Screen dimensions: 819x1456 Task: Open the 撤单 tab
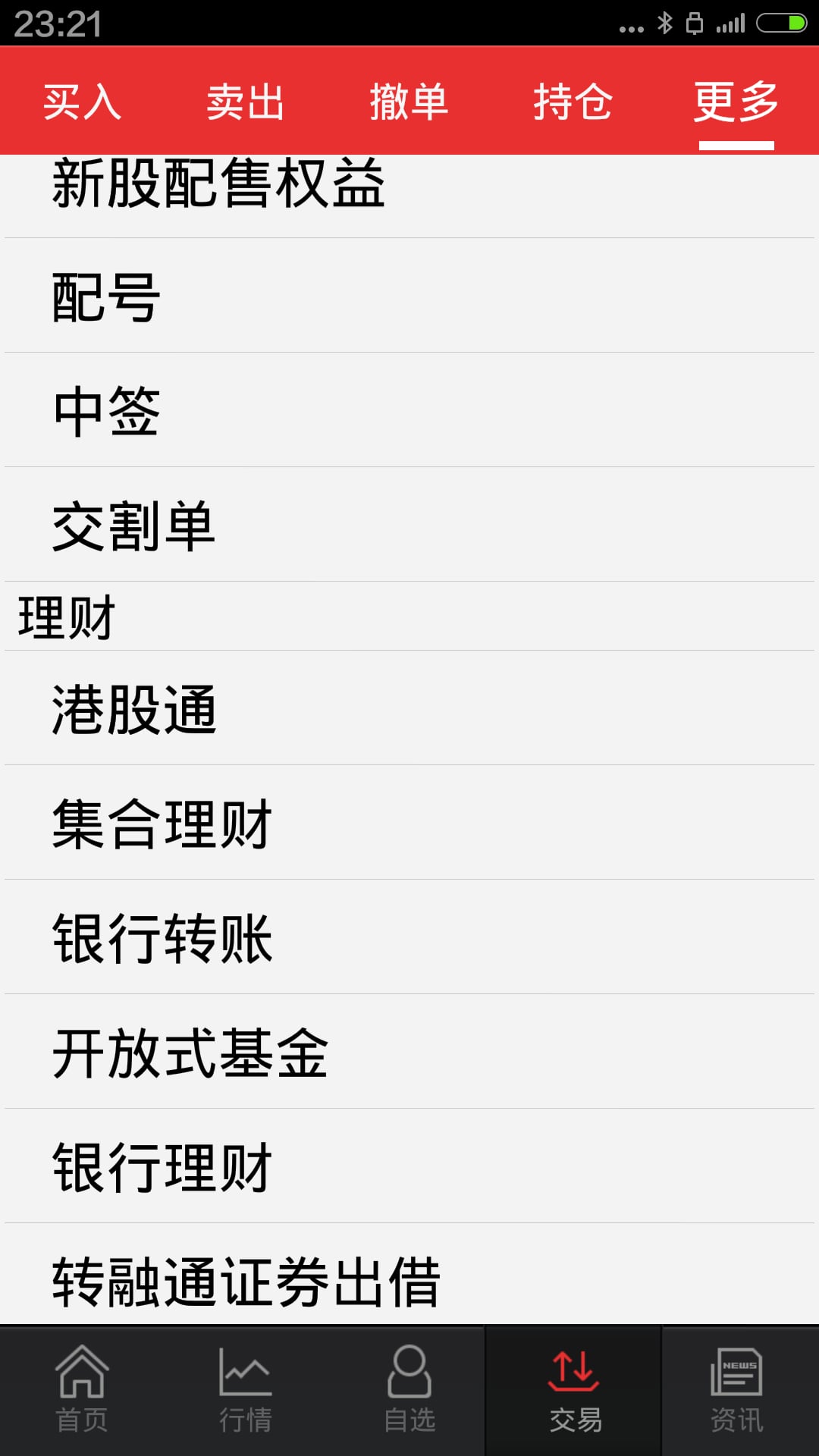(x=409, y=102)
